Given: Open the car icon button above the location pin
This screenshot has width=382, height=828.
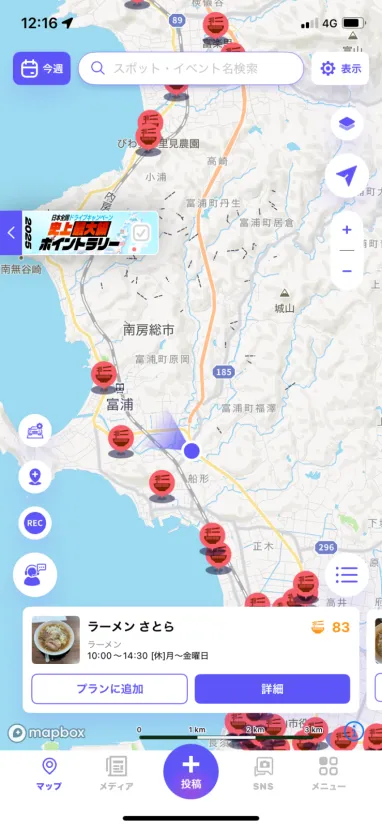Looking at the screenshot, I should pyautogui.click(x=35, y=431).
